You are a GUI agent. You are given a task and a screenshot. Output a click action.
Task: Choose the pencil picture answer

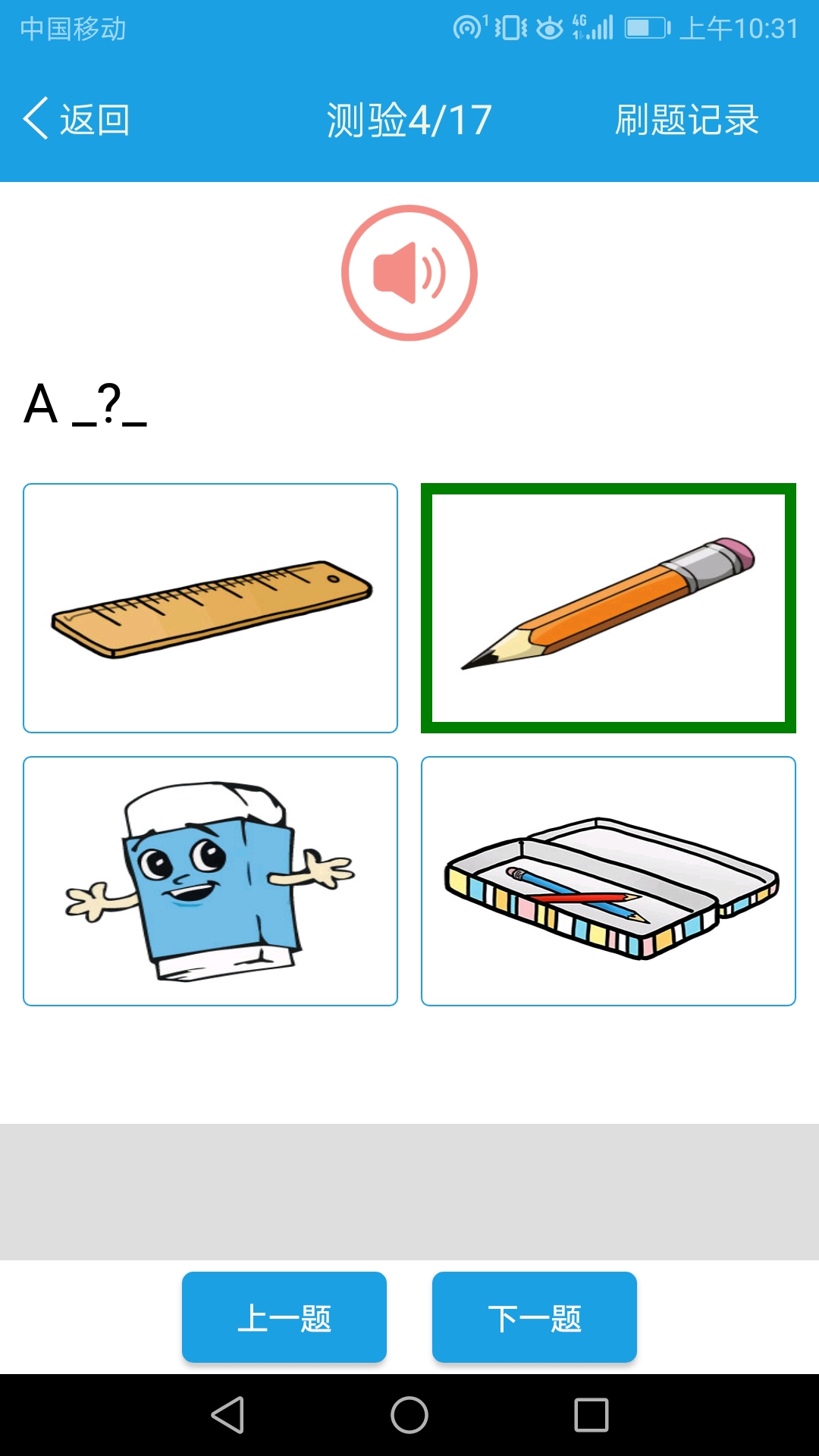[608, 608]
